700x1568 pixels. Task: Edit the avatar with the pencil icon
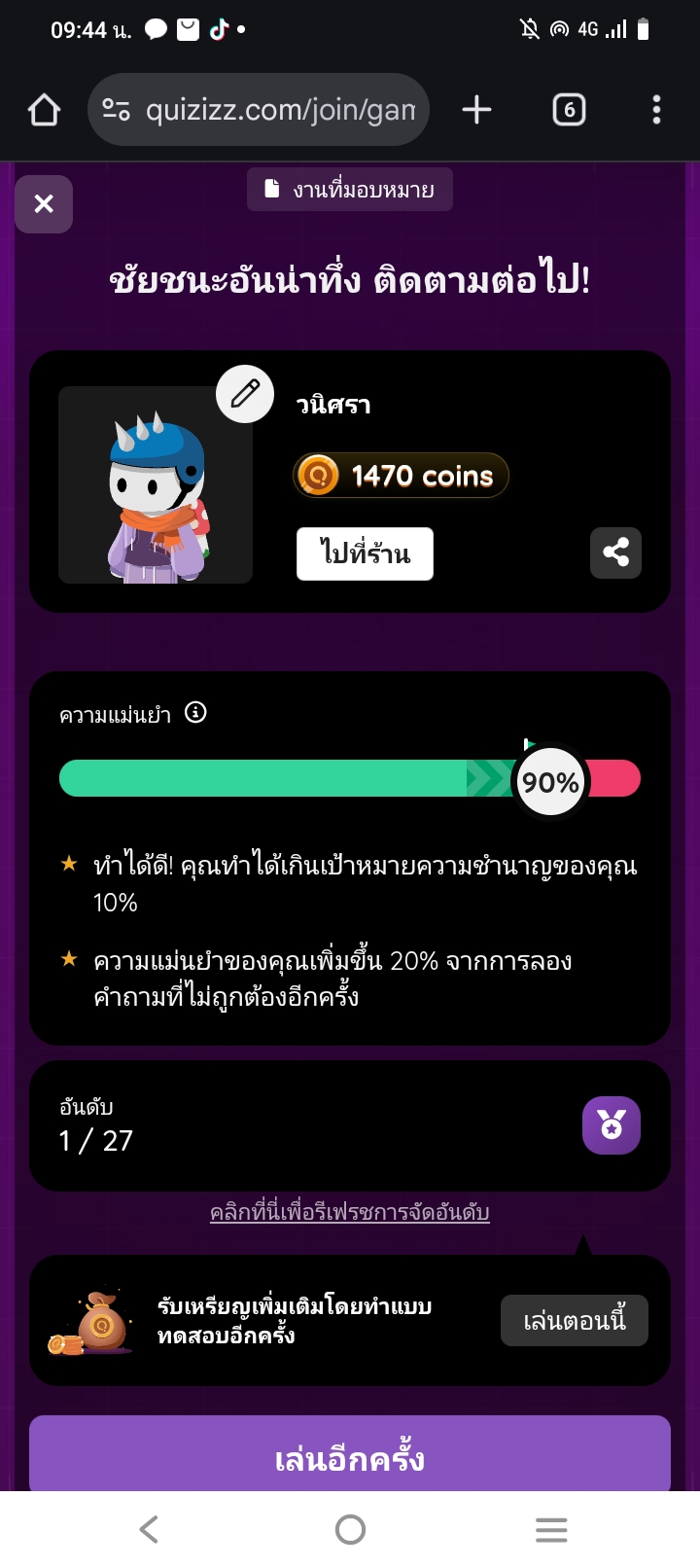pos(245,394)
